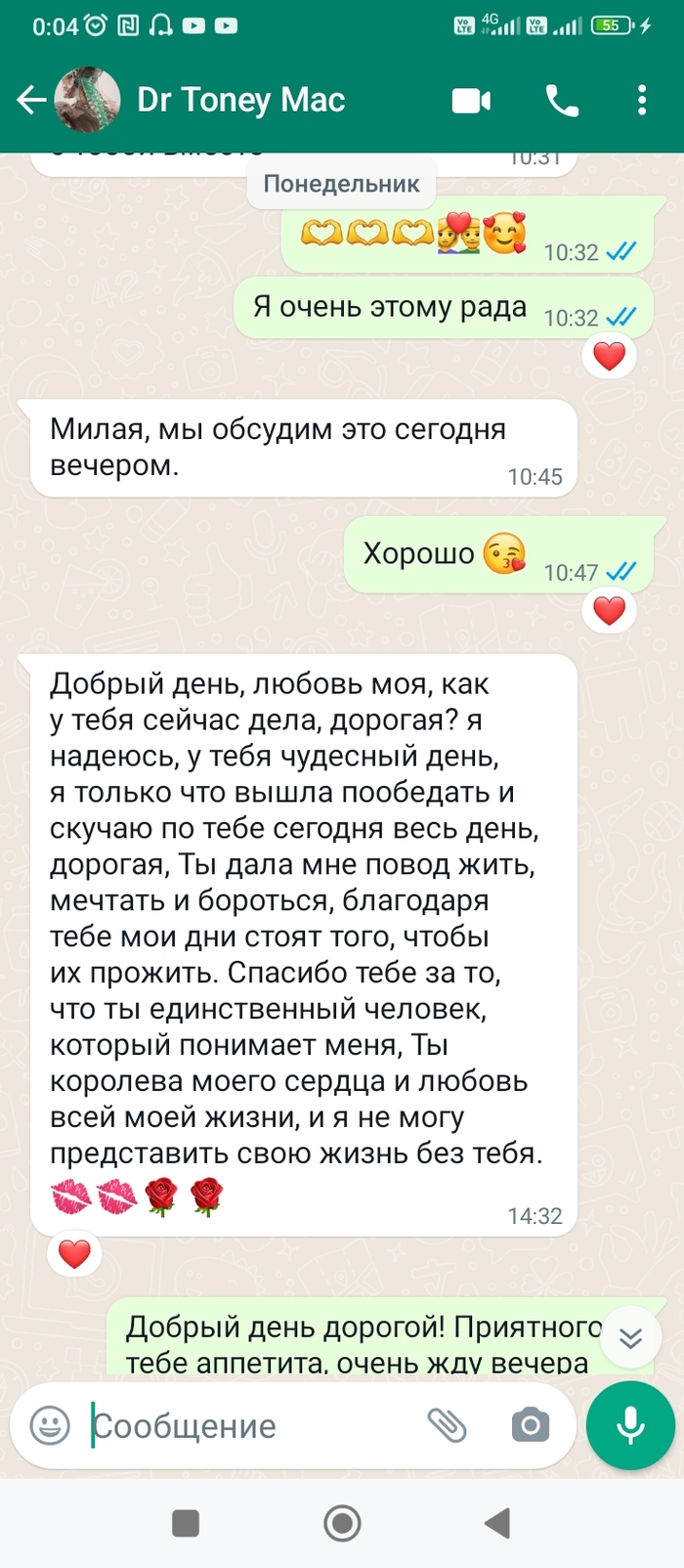Image resolution: width=684 pixels, height=1568 pixels.
Task: Tap the microphone voice message button
Action: (630, 1425)
